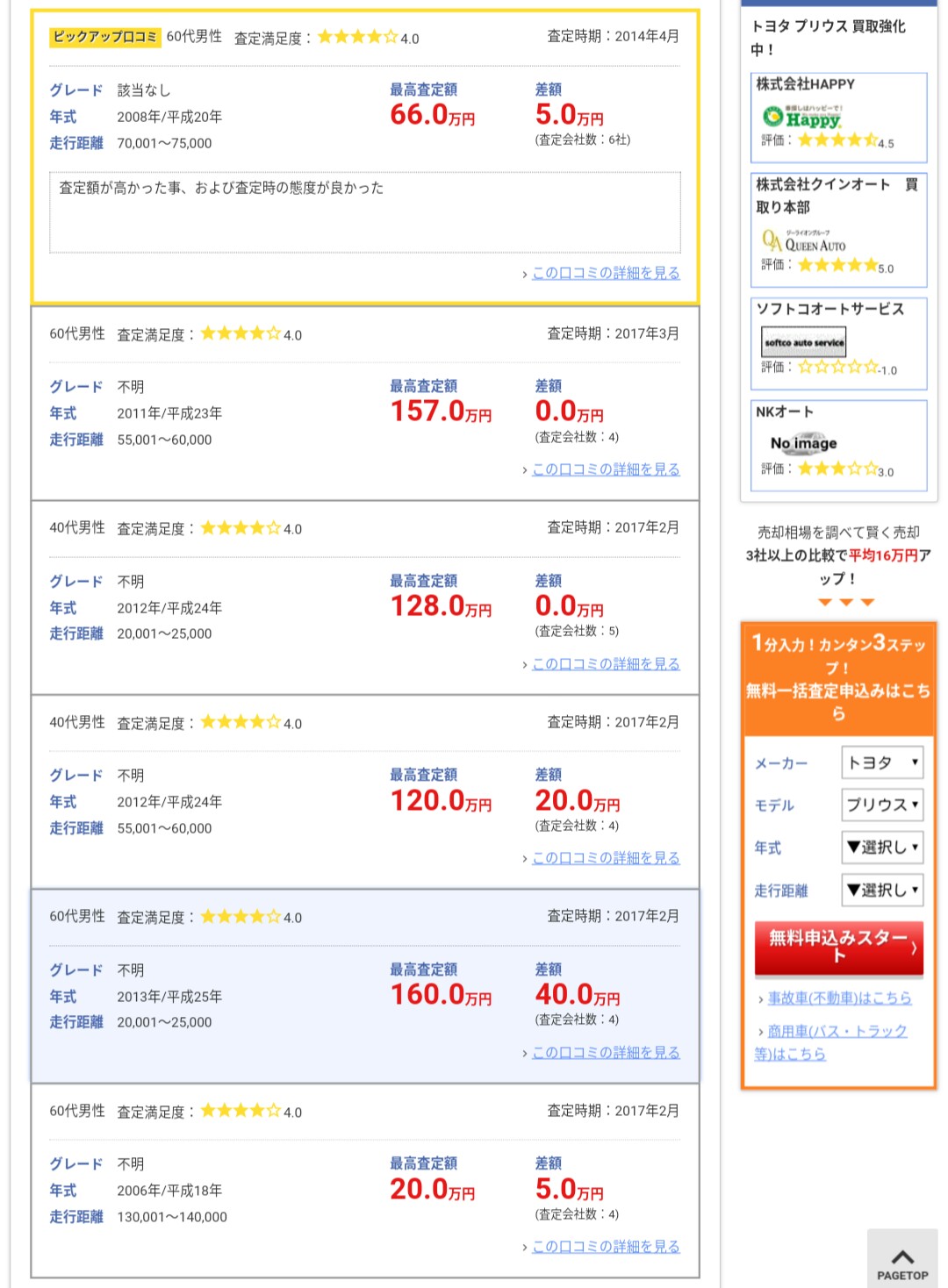Open the メーカー dropdown showing トヨタ
948x1288 pixels.
881,762
